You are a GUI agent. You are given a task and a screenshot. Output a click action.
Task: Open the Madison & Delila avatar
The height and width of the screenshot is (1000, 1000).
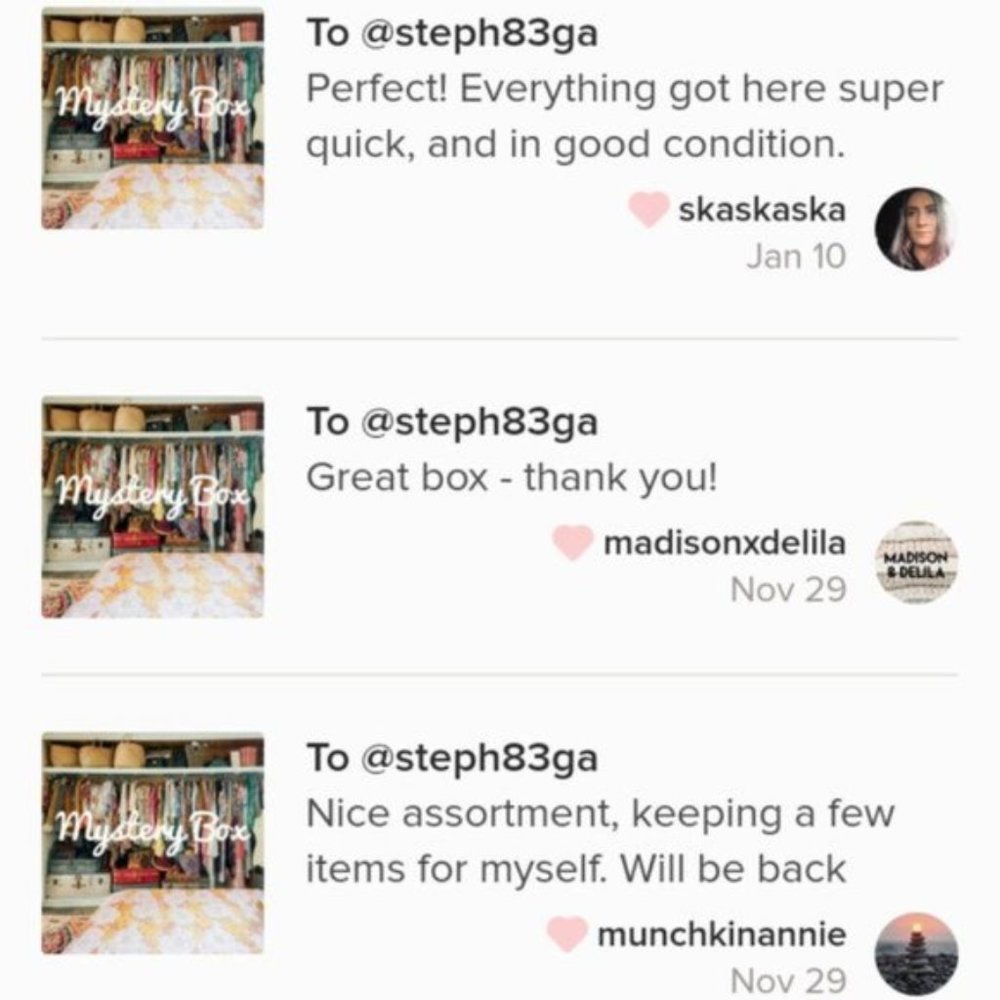click(915, 562)
